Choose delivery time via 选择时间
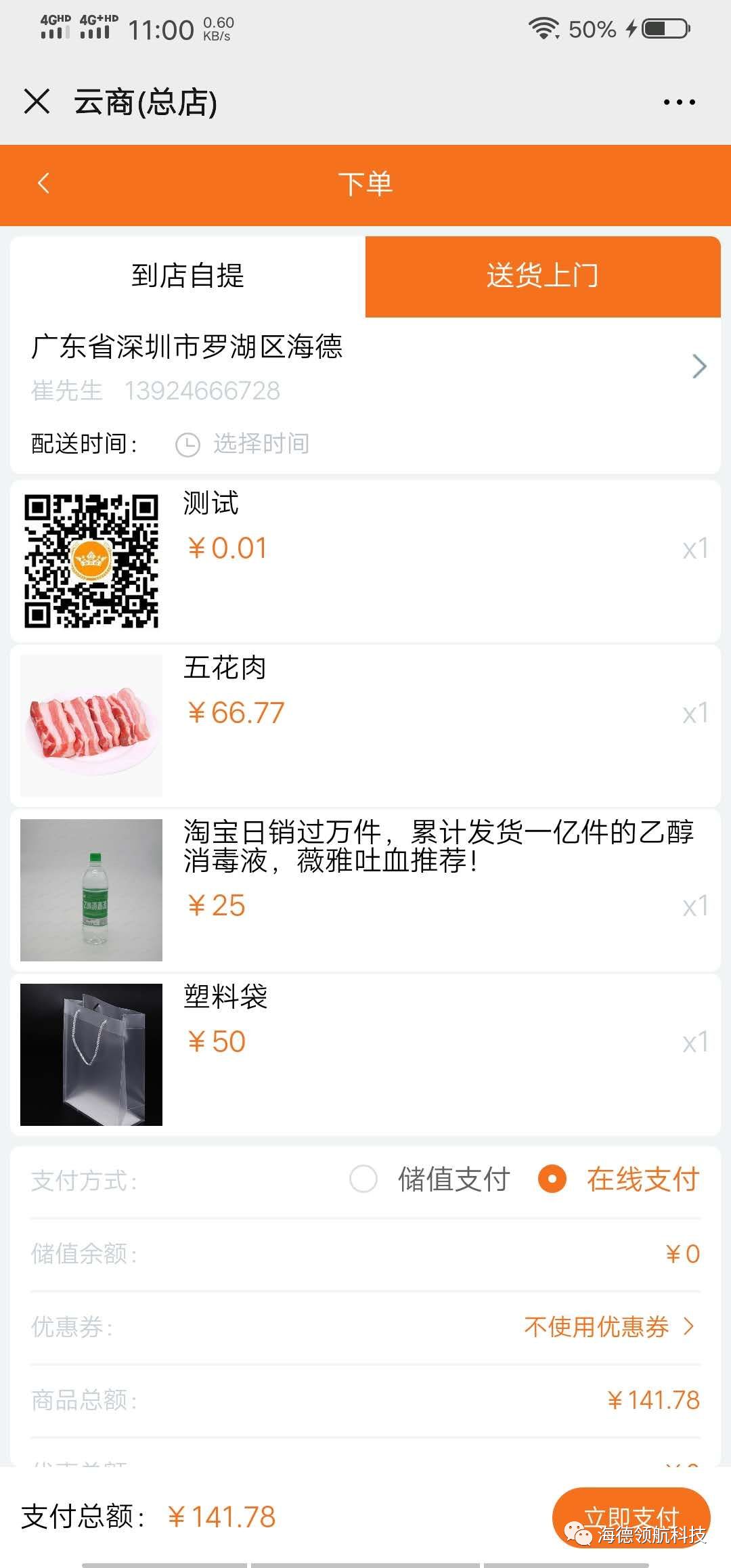The image size is (731, 1568). [261, 444]
